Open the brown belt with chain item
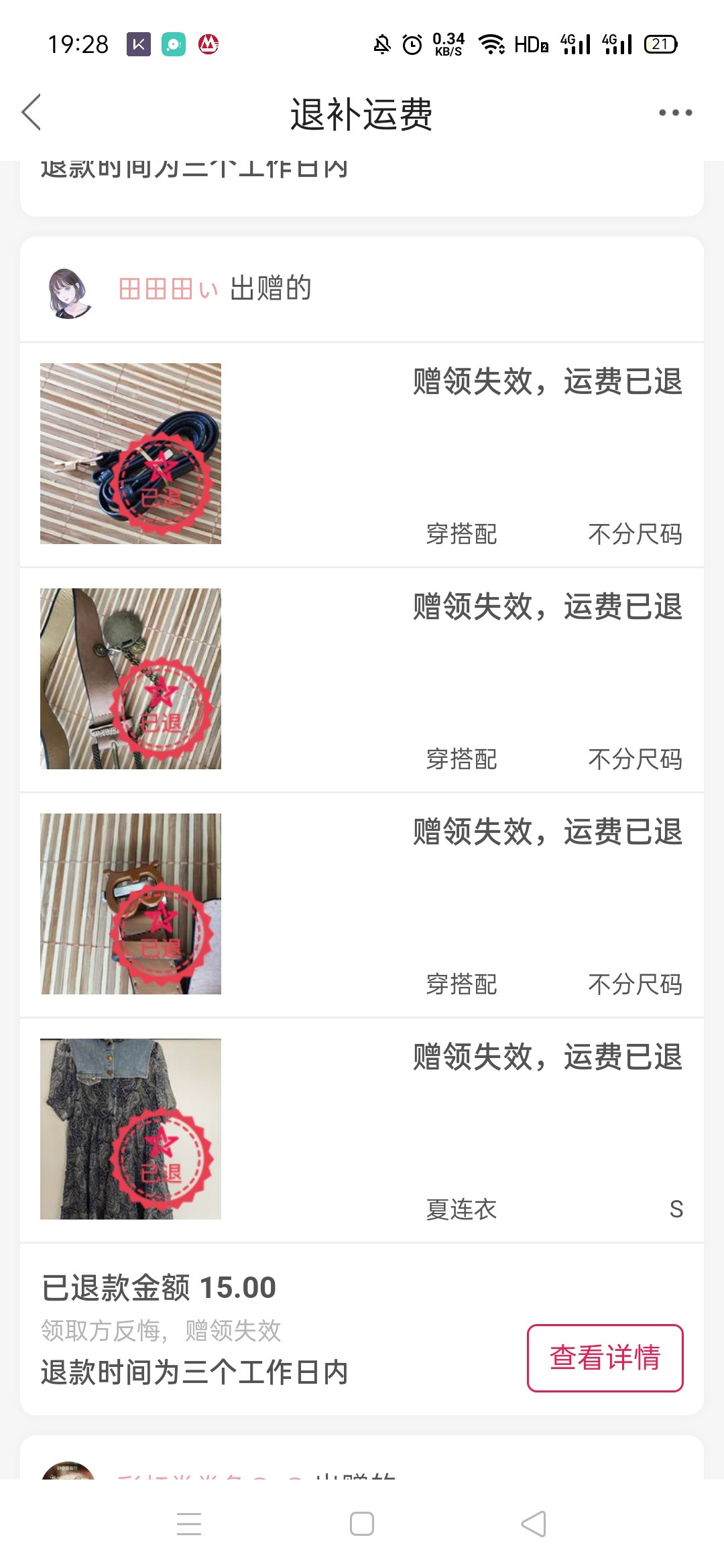Viewport: 724px width, 1568px height. pyautogui.click(x=131, y=679)
